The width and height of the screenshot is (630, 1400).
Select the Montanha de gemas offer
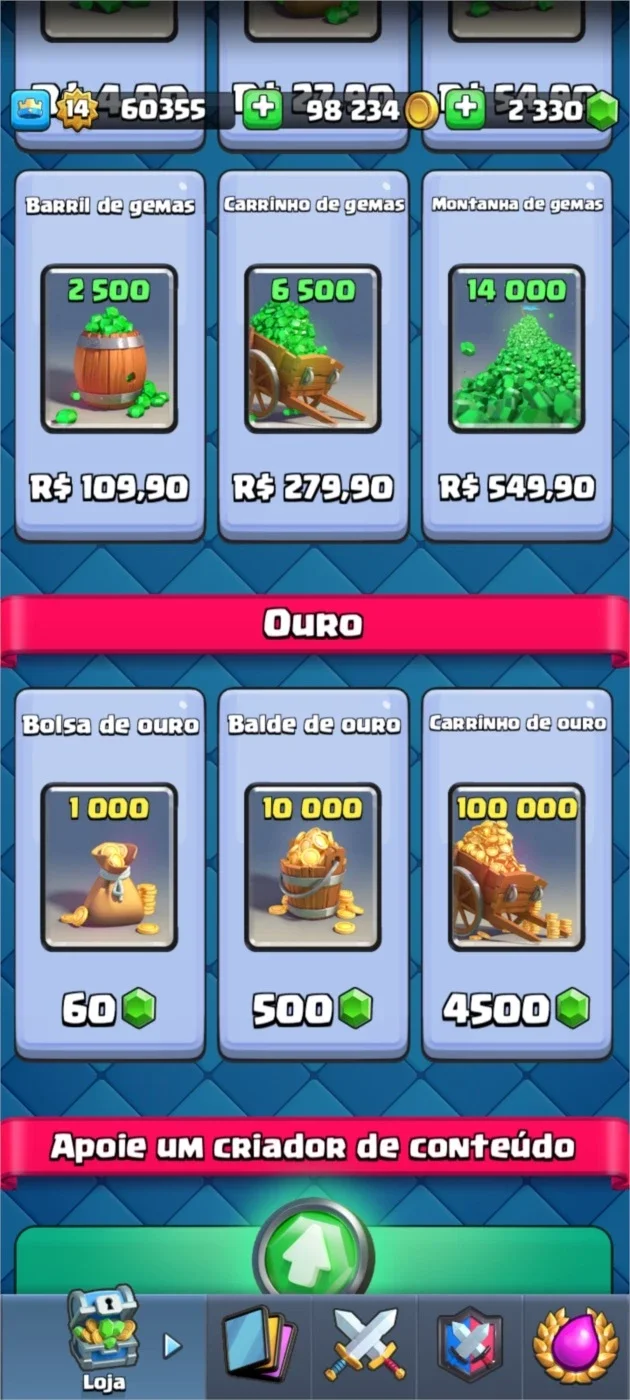pyautogui.click(x=517, y=355)
